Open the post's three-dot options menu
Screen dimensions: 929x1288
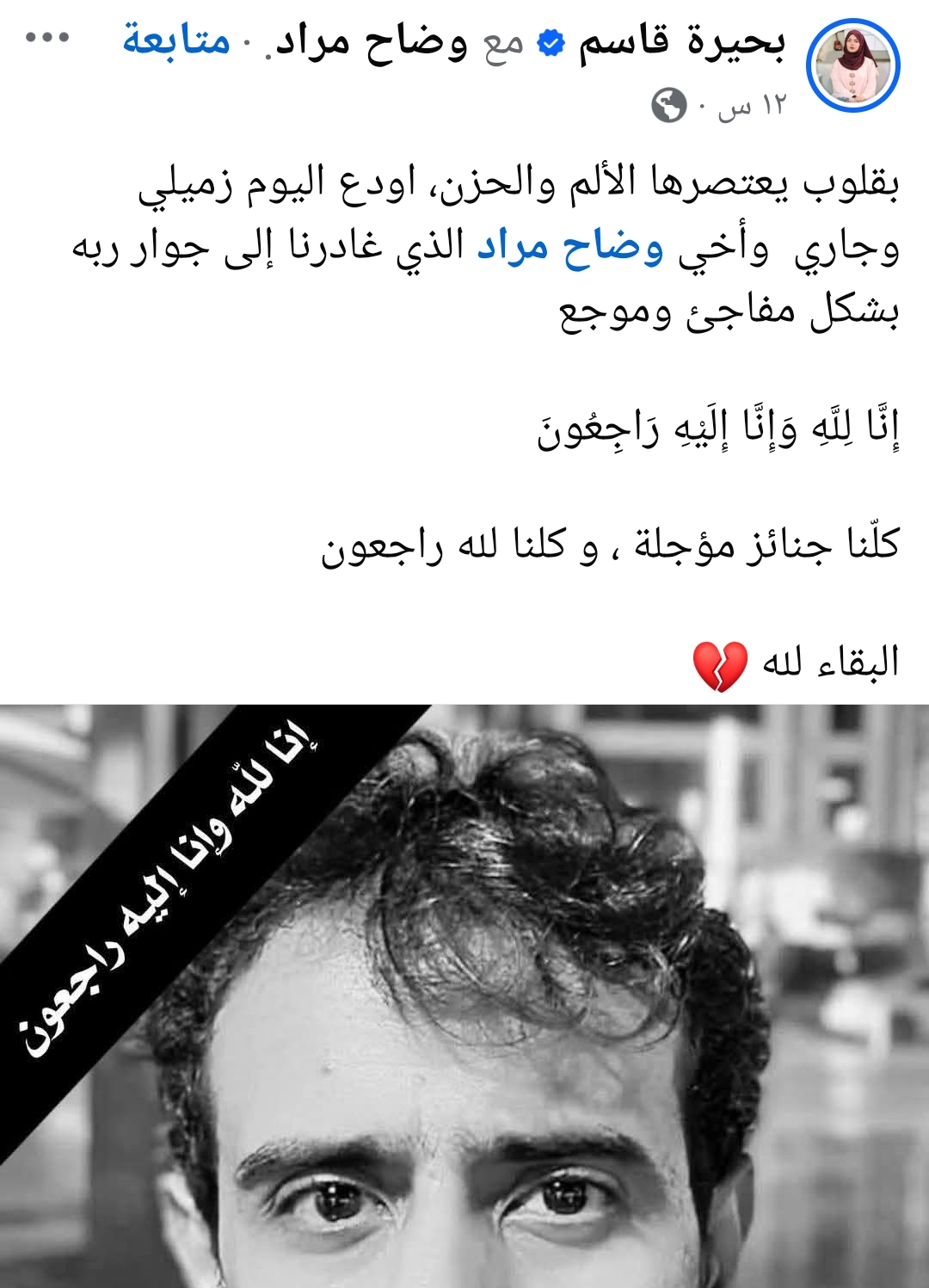point(46,39)
